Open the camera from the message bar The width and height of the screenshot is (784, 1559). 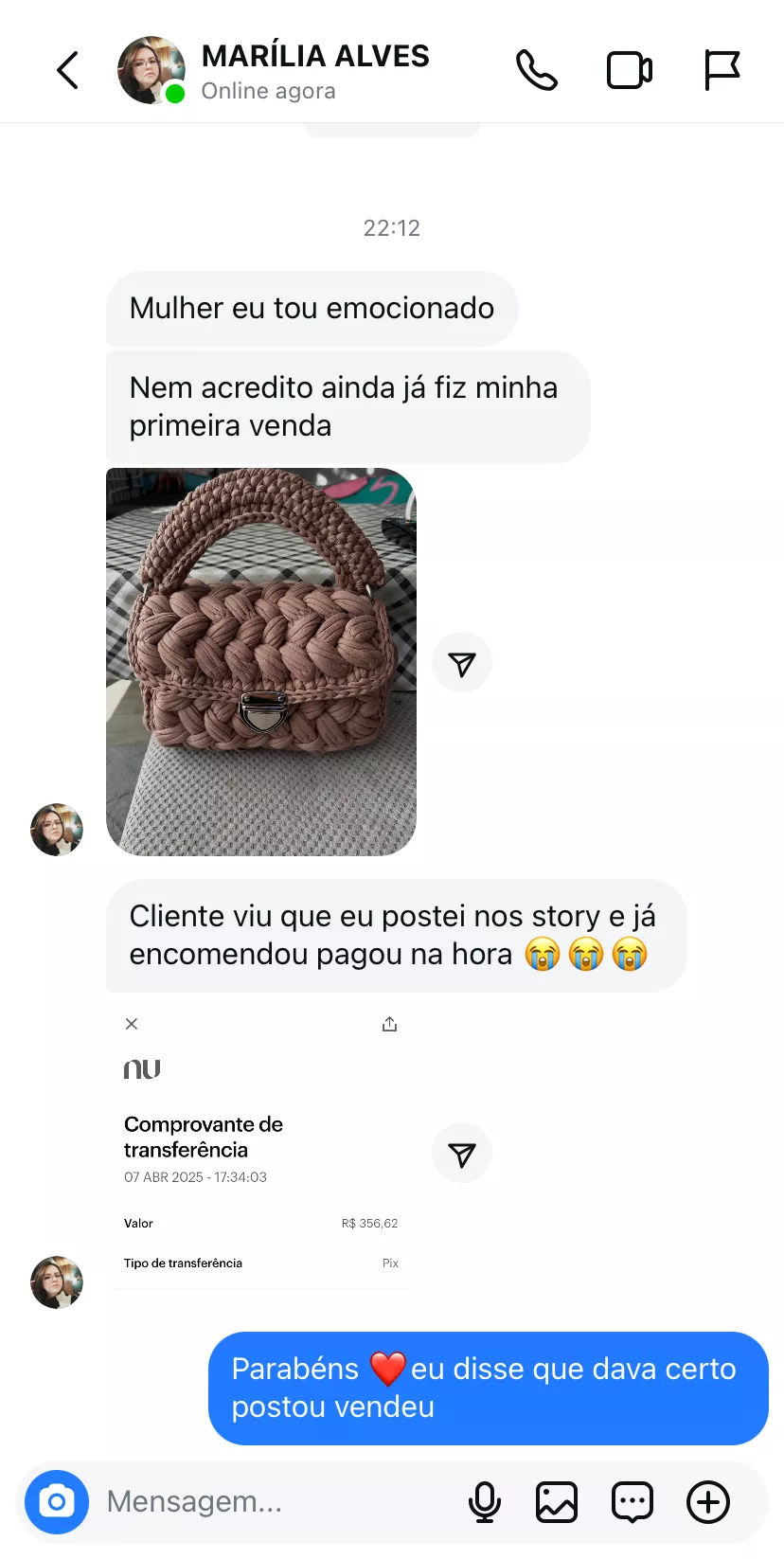[x=57, y=1502]
